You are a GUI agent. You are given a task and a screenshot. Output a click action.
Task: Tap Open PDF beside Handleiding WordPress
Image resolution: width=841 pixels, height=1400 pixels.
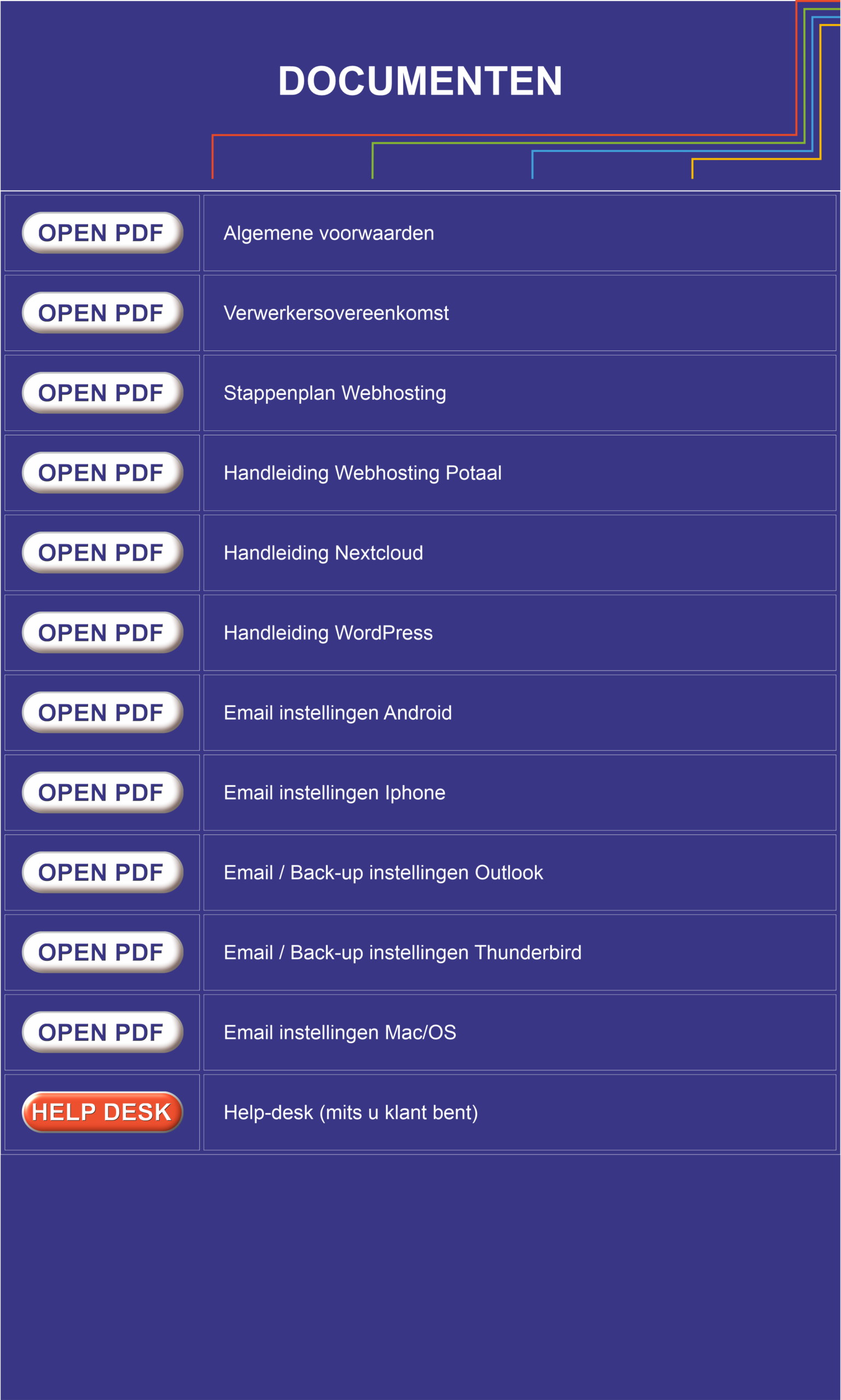tap(102, 632)
